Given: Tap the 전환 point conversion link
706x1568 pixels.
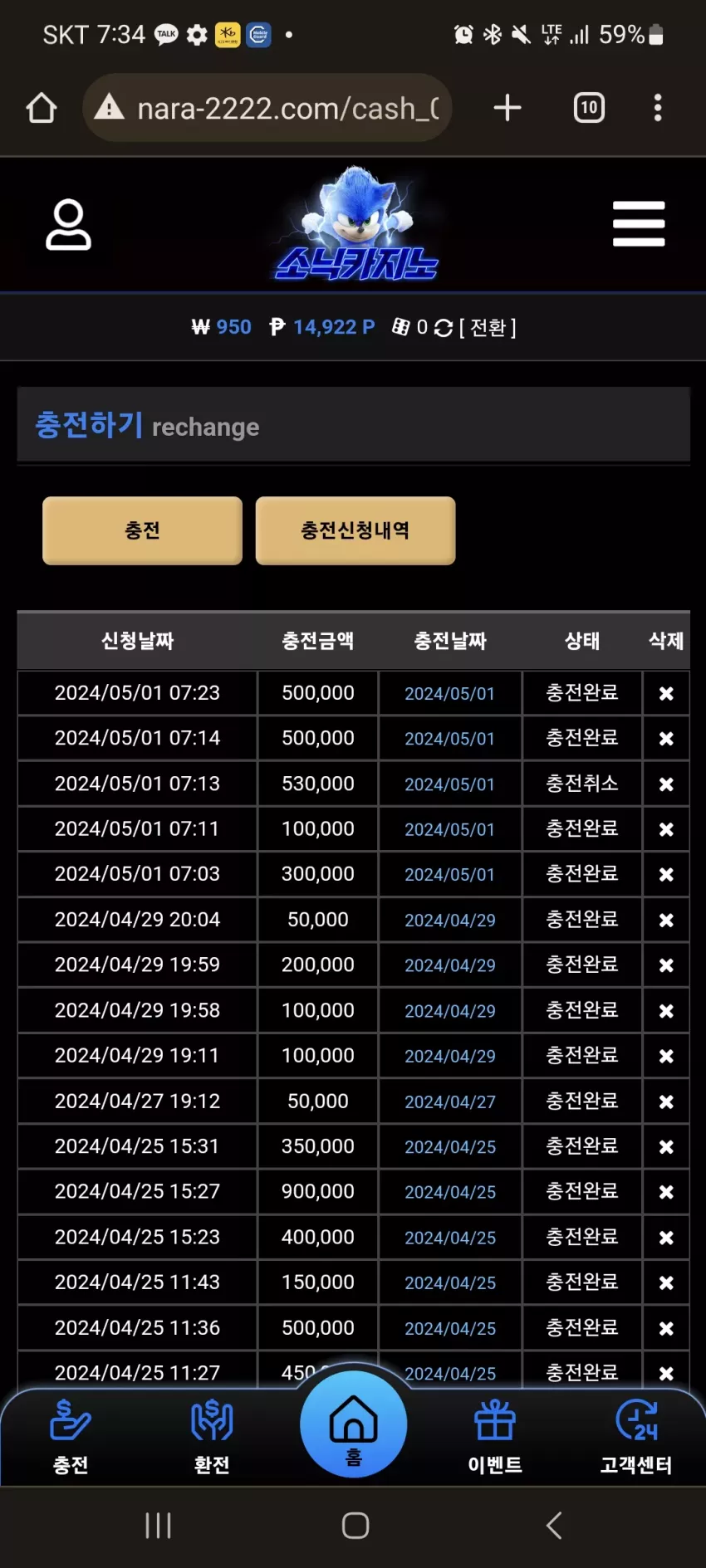Looking at the screenshot, I should [488, 328].
